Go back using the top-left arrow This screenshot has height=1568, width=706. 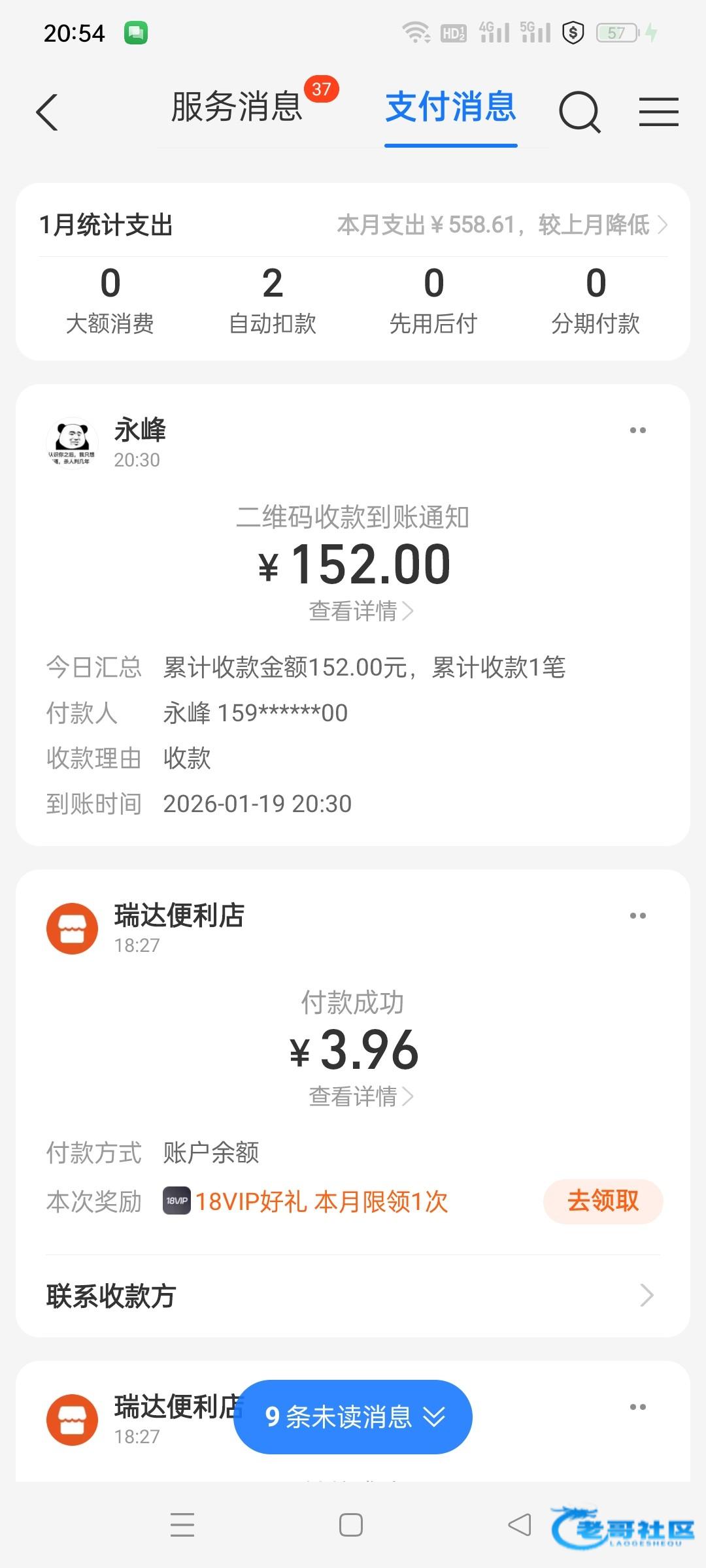point(47,112)
